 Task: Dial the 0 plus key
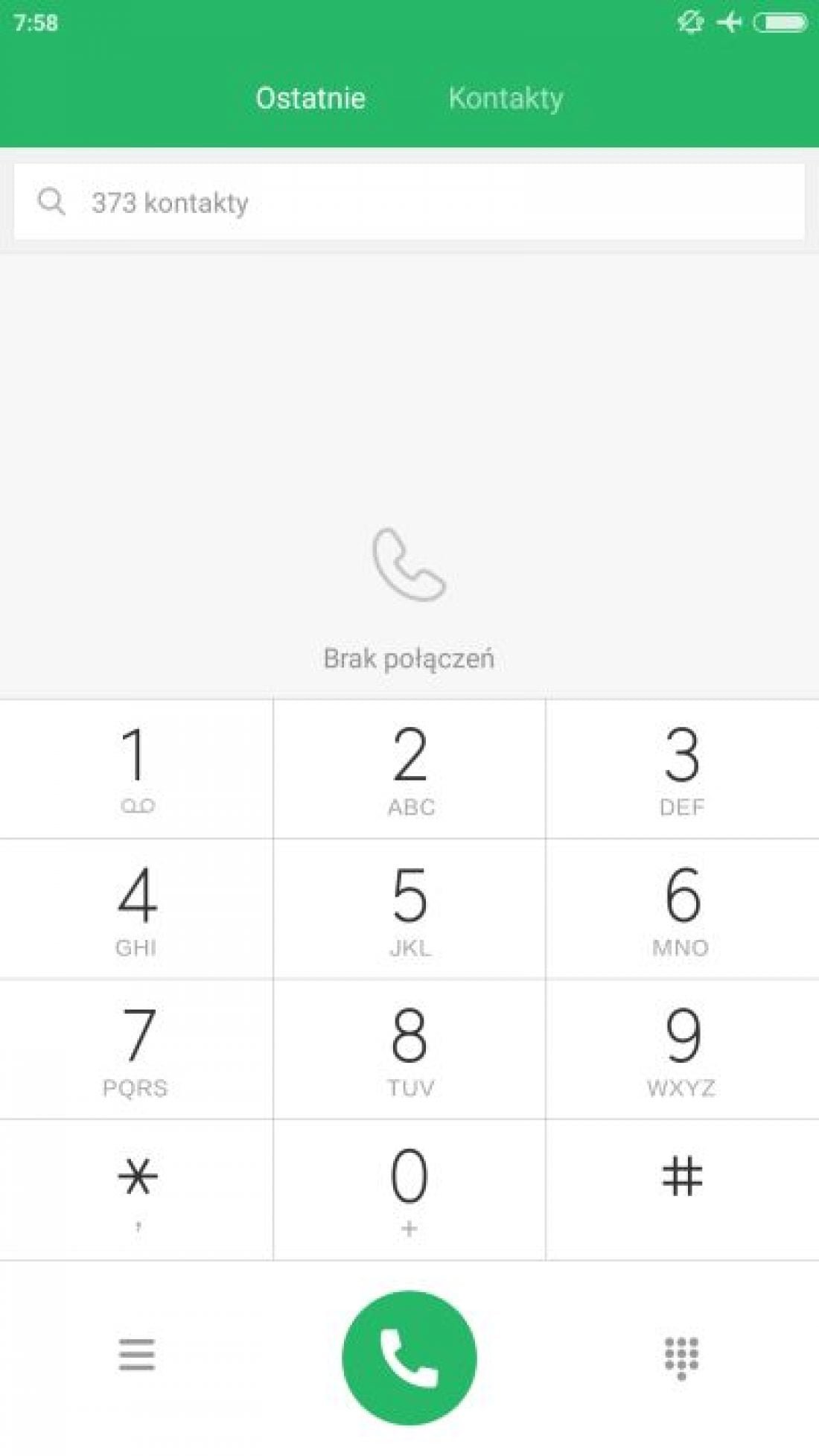pos(409,1190)
